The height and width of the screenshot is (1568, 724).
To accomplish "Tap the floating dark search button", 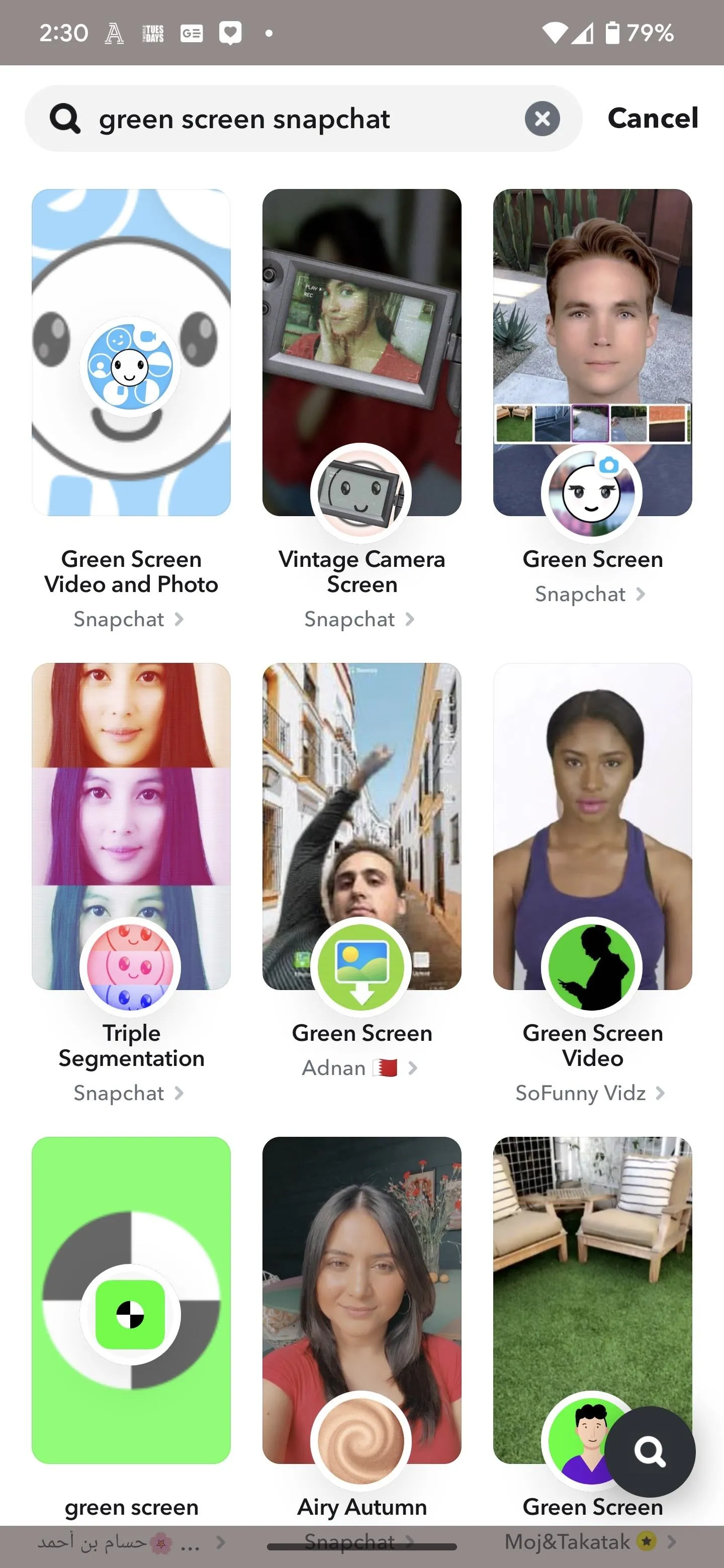I will [x=650, y=1452].
